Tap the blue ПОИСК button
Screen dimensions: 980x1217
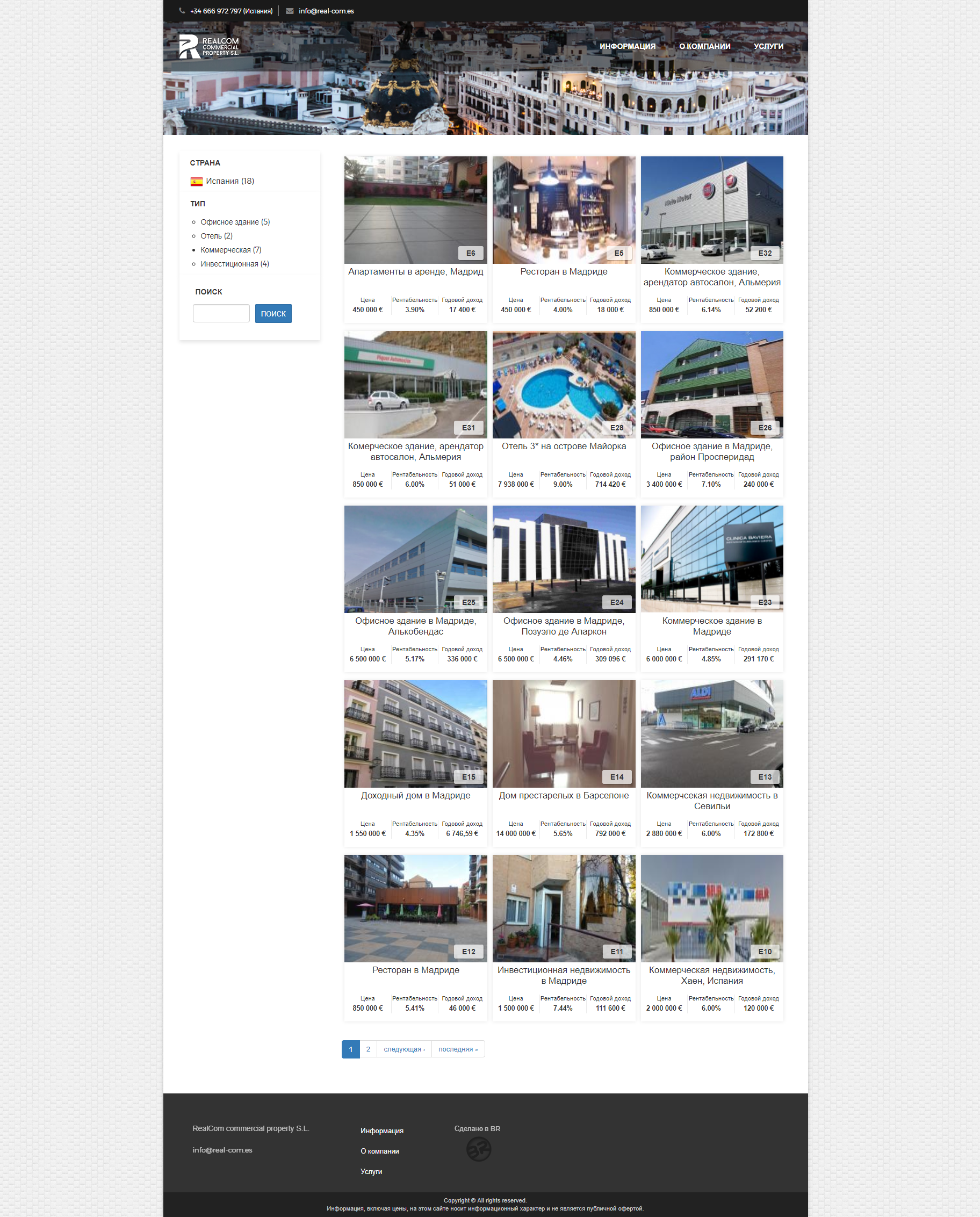pyautogui.click(x=273, y=313)
